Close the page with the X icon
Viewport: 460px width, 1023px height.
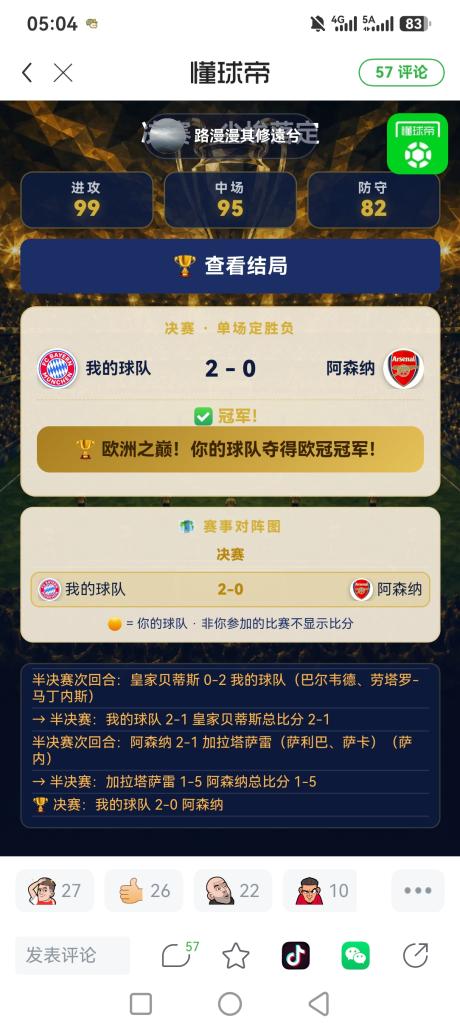[63, 72]
